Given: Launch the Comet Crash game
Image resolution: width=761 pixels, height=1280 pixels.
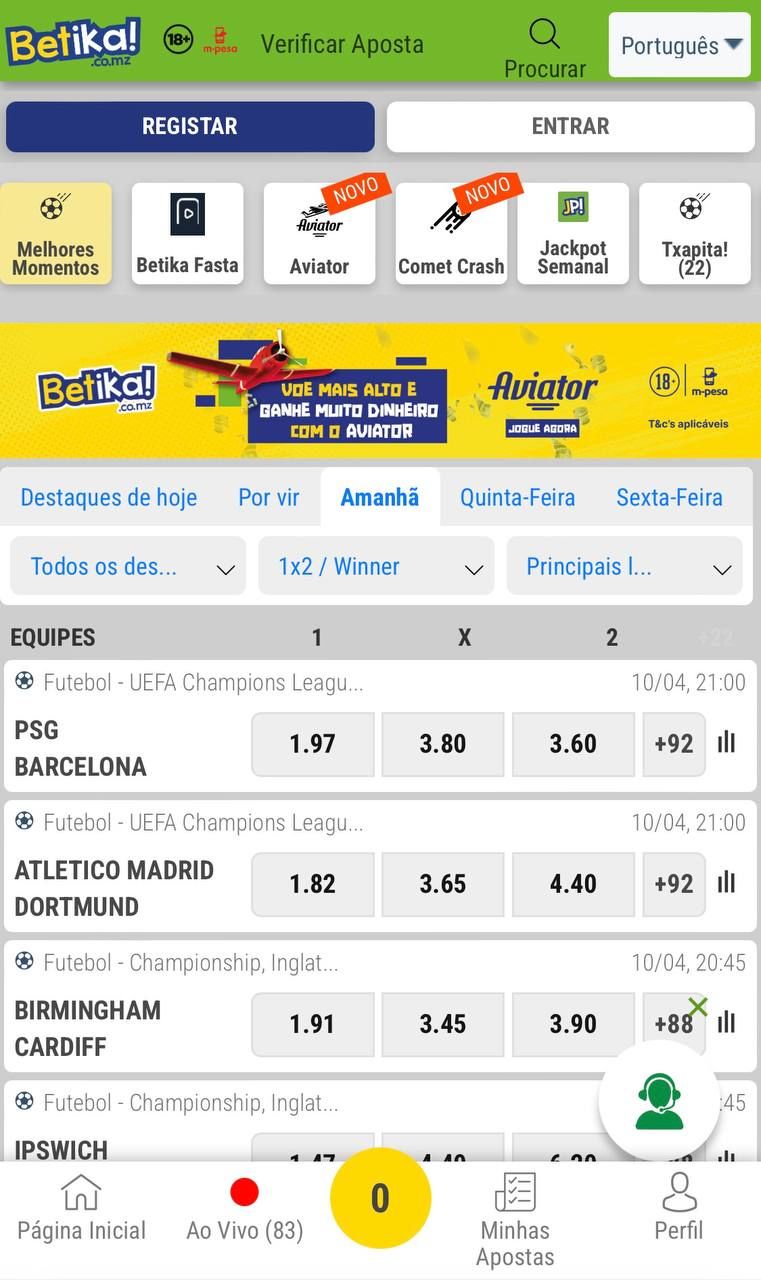Looking at the screenshot, I should tap(451, 234).
